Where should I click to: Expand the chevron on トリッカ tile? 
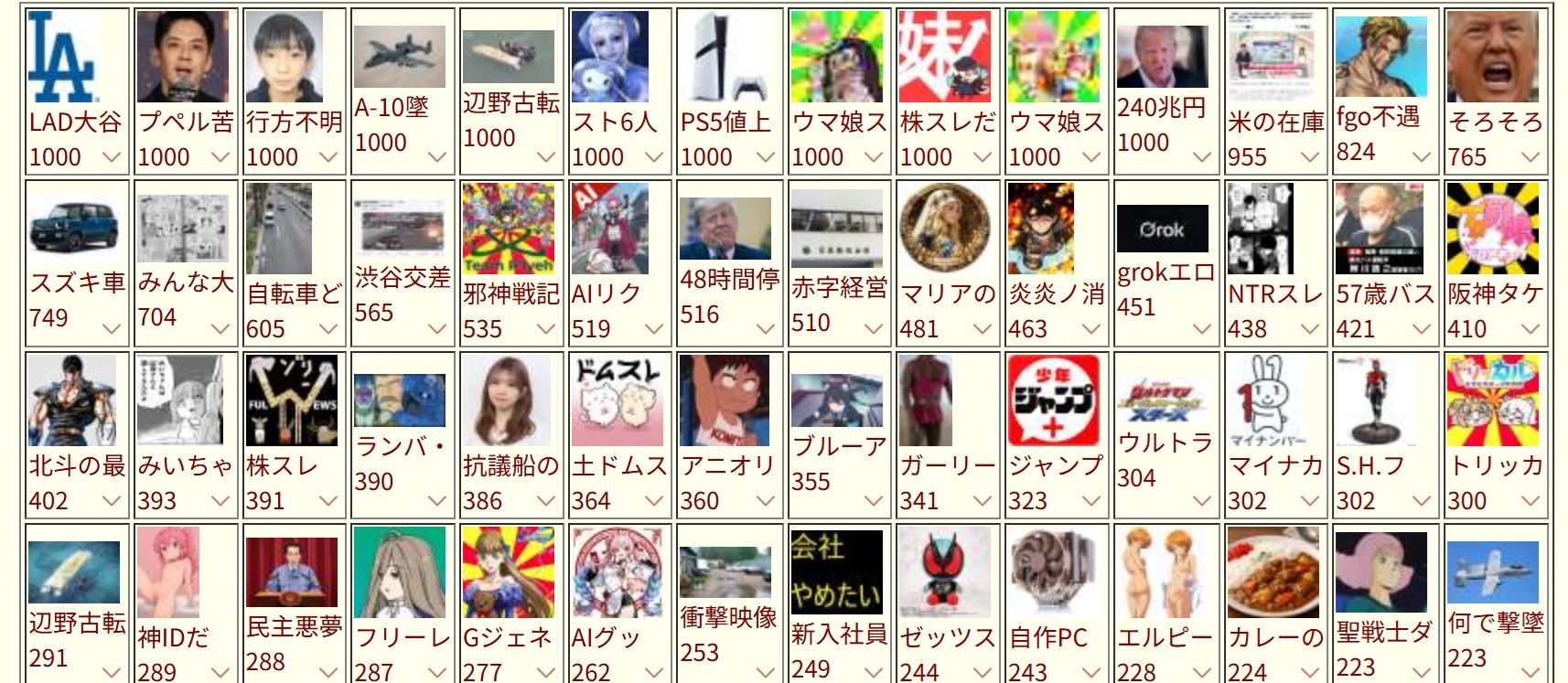(1530, 501)
